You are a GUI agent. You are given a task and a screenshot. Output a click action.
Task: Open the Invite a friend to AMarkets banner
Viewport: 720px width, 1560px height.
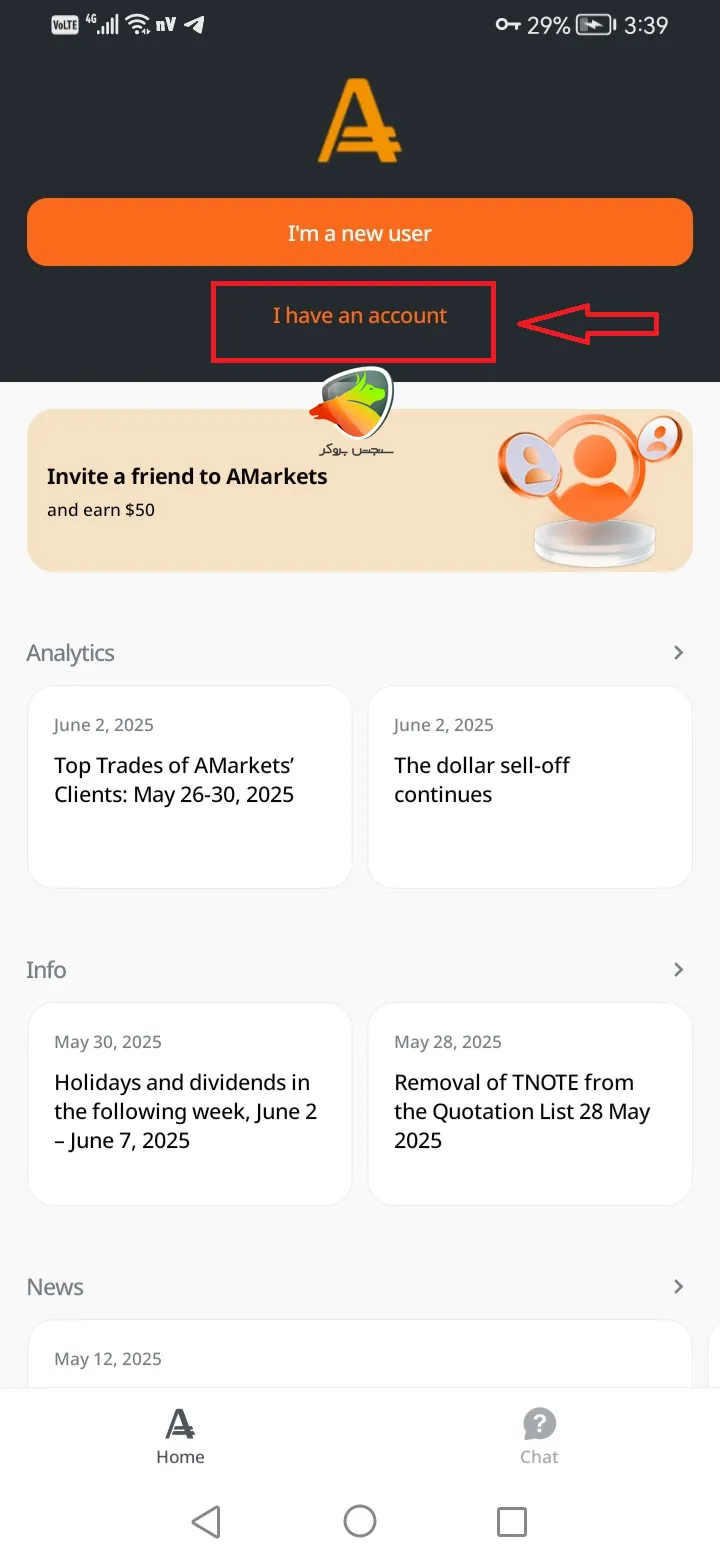coord(359,490)
